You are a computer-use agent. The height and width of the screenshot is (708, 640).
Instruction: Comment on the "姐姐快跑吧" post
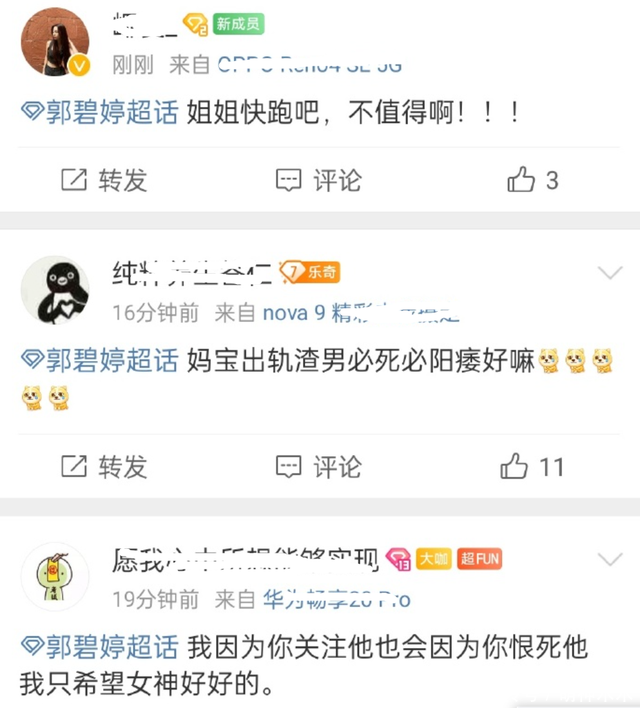(318, 180)
